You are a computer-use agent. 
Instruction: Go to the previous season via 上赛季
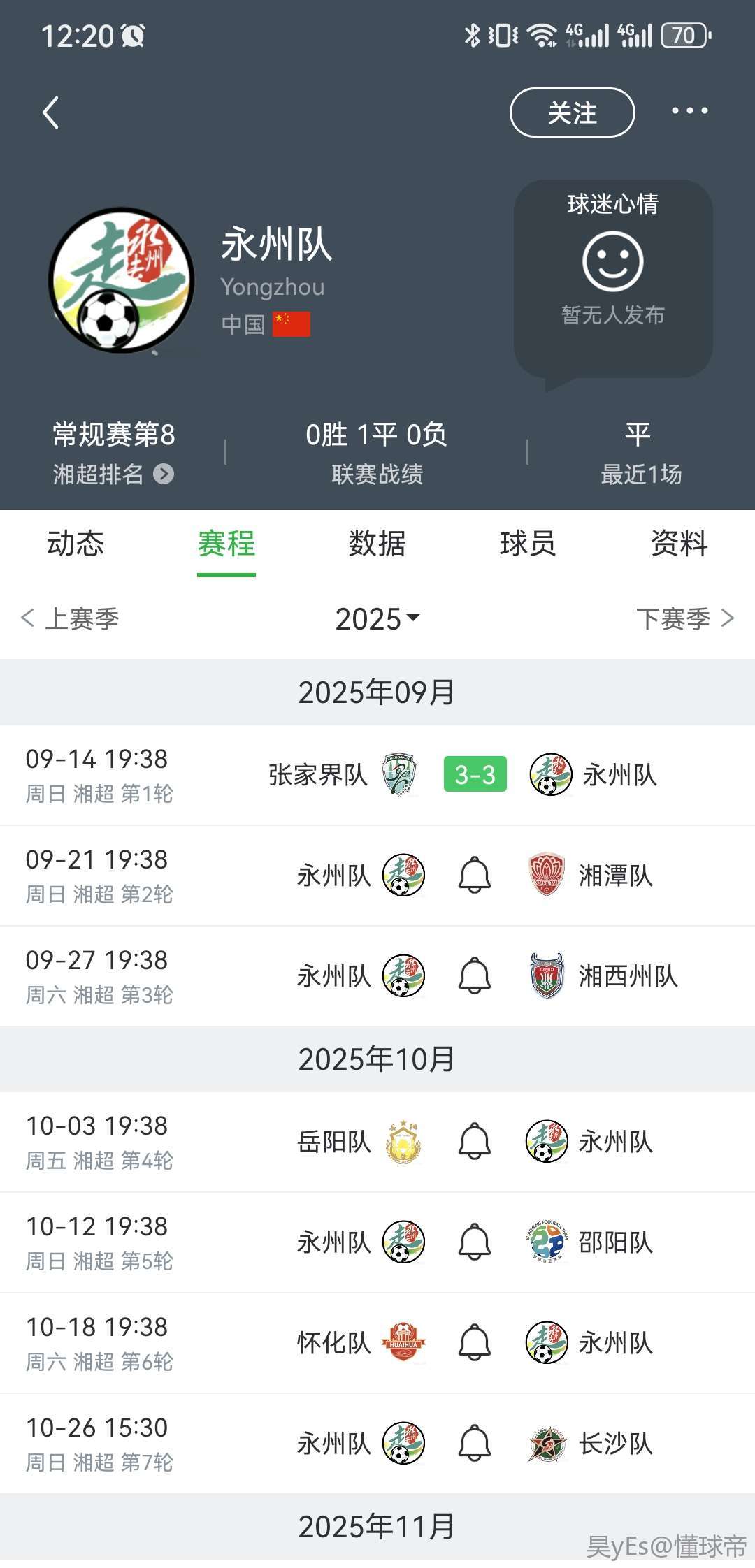coord(71,618)
